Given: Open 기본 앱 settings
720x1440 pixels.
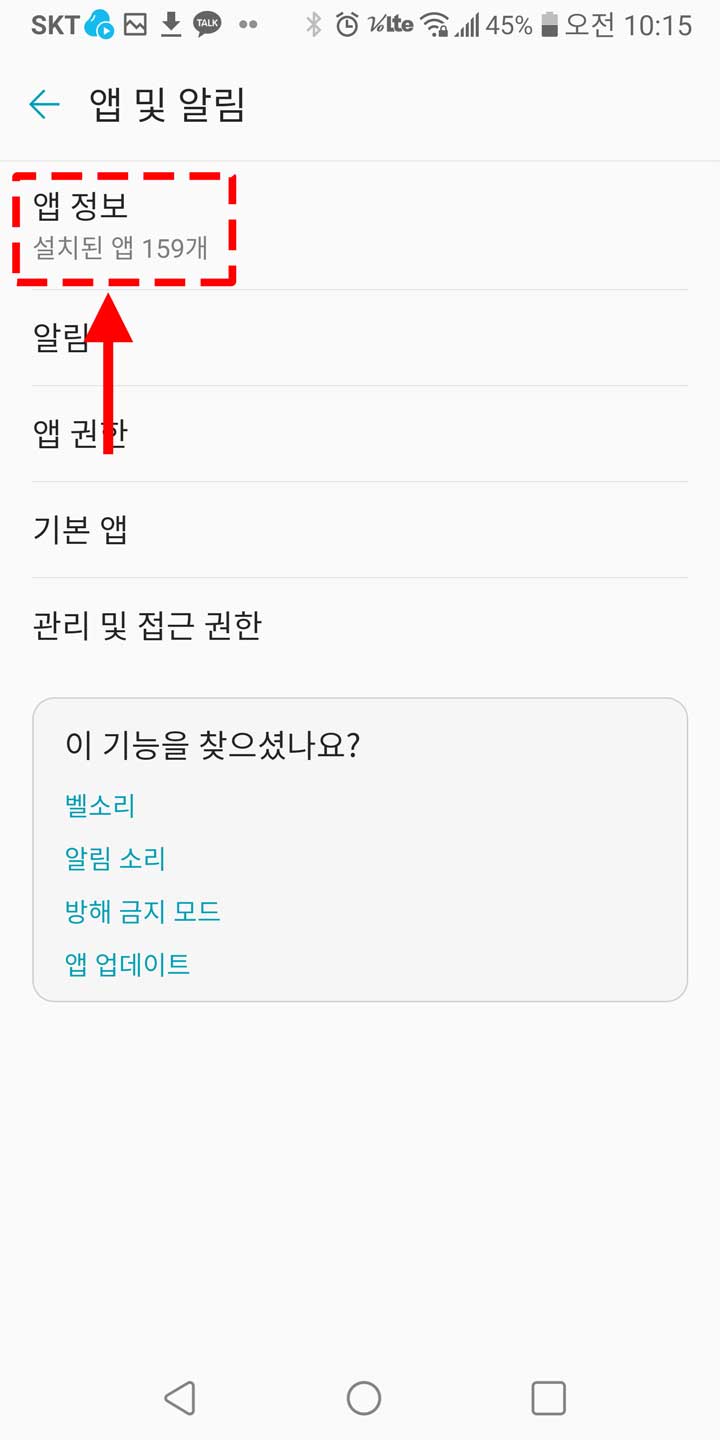Looking at the screenshot, I should coord(360,530).
